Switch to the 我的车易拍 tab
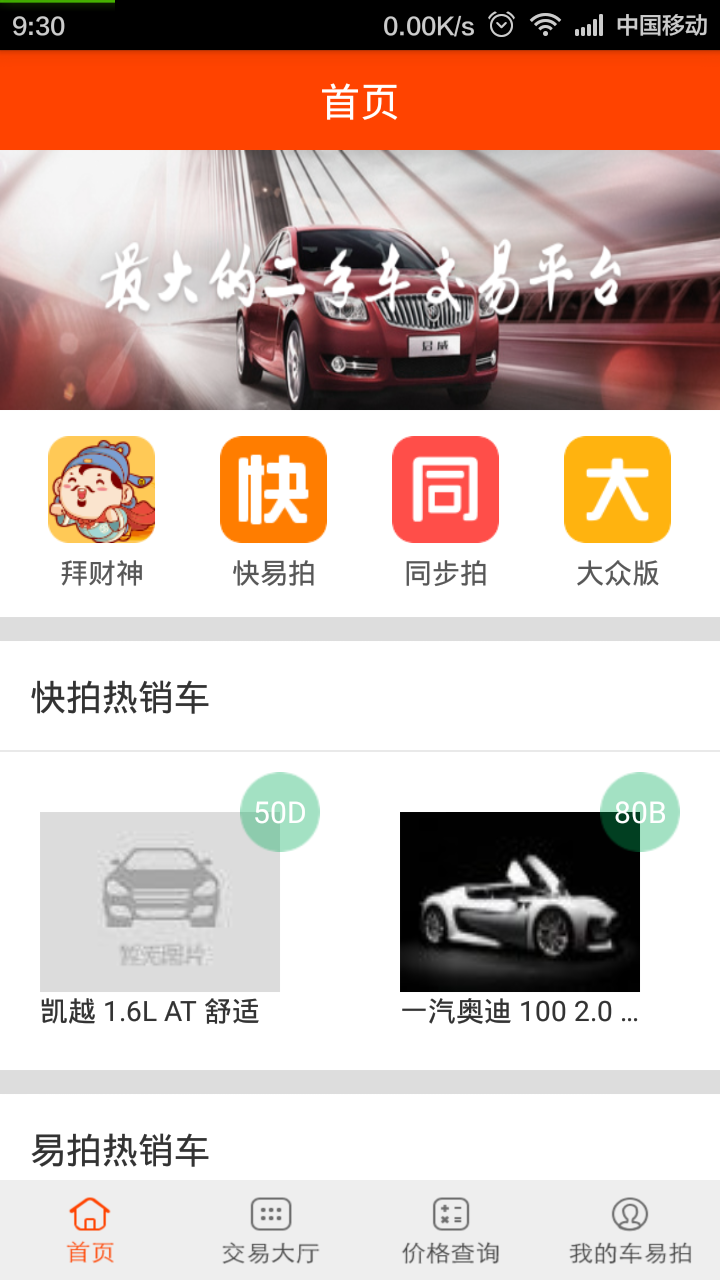Viewport: 720px width, 1280px height. (x=630, y=1230)
